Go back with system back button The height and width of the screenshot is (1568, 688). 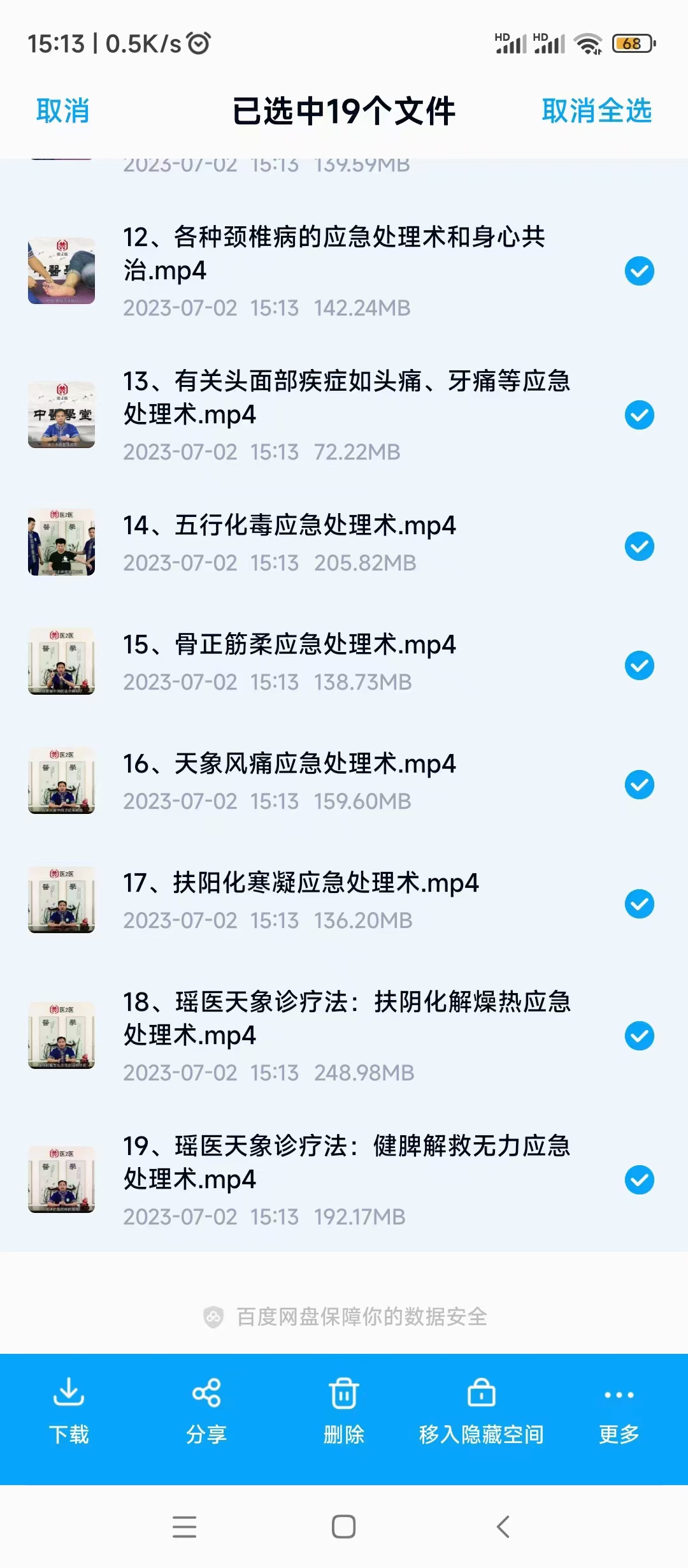503,1527
